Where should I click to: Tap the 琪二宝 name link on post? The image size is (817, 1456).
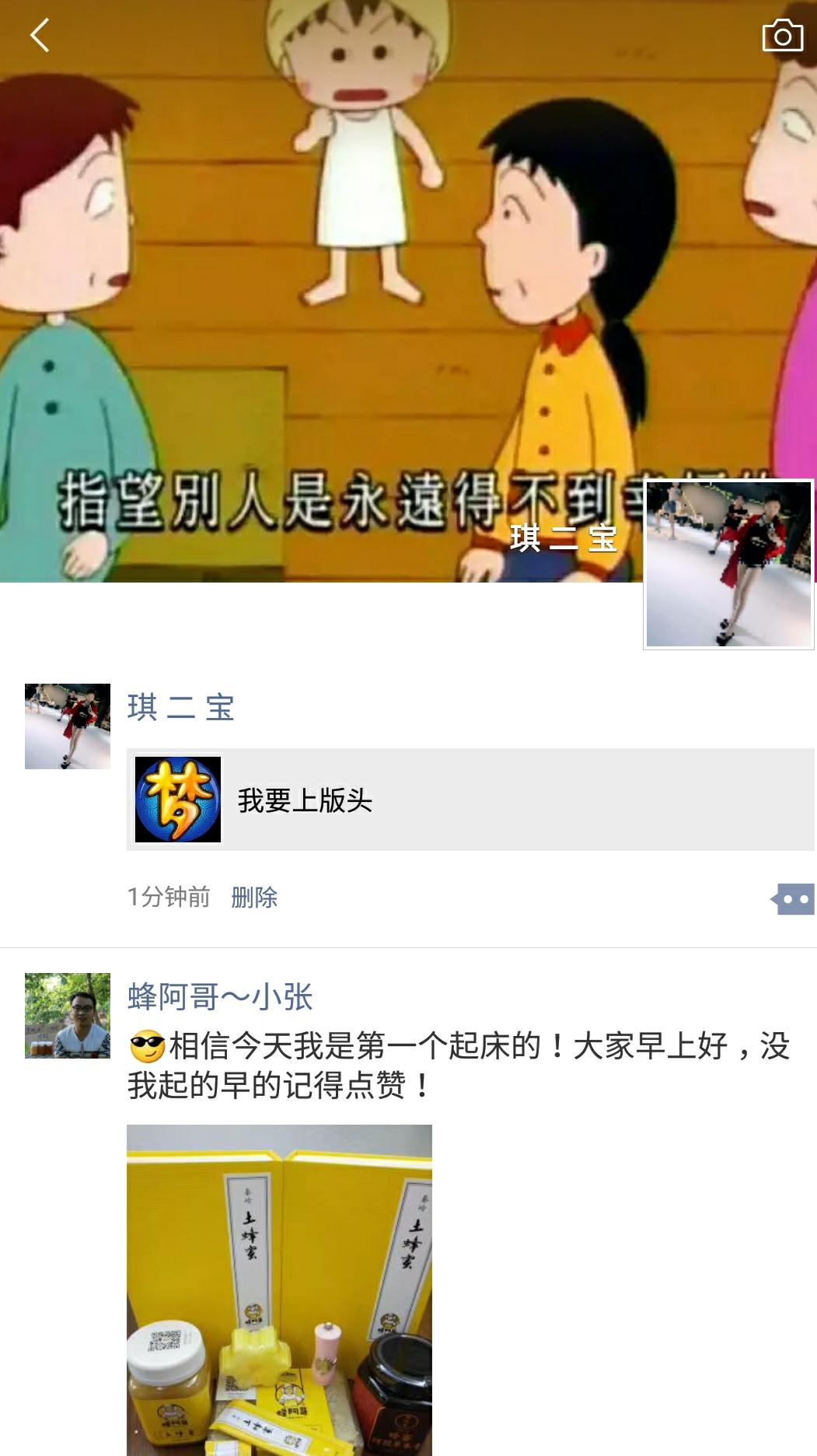pos(180,708)
